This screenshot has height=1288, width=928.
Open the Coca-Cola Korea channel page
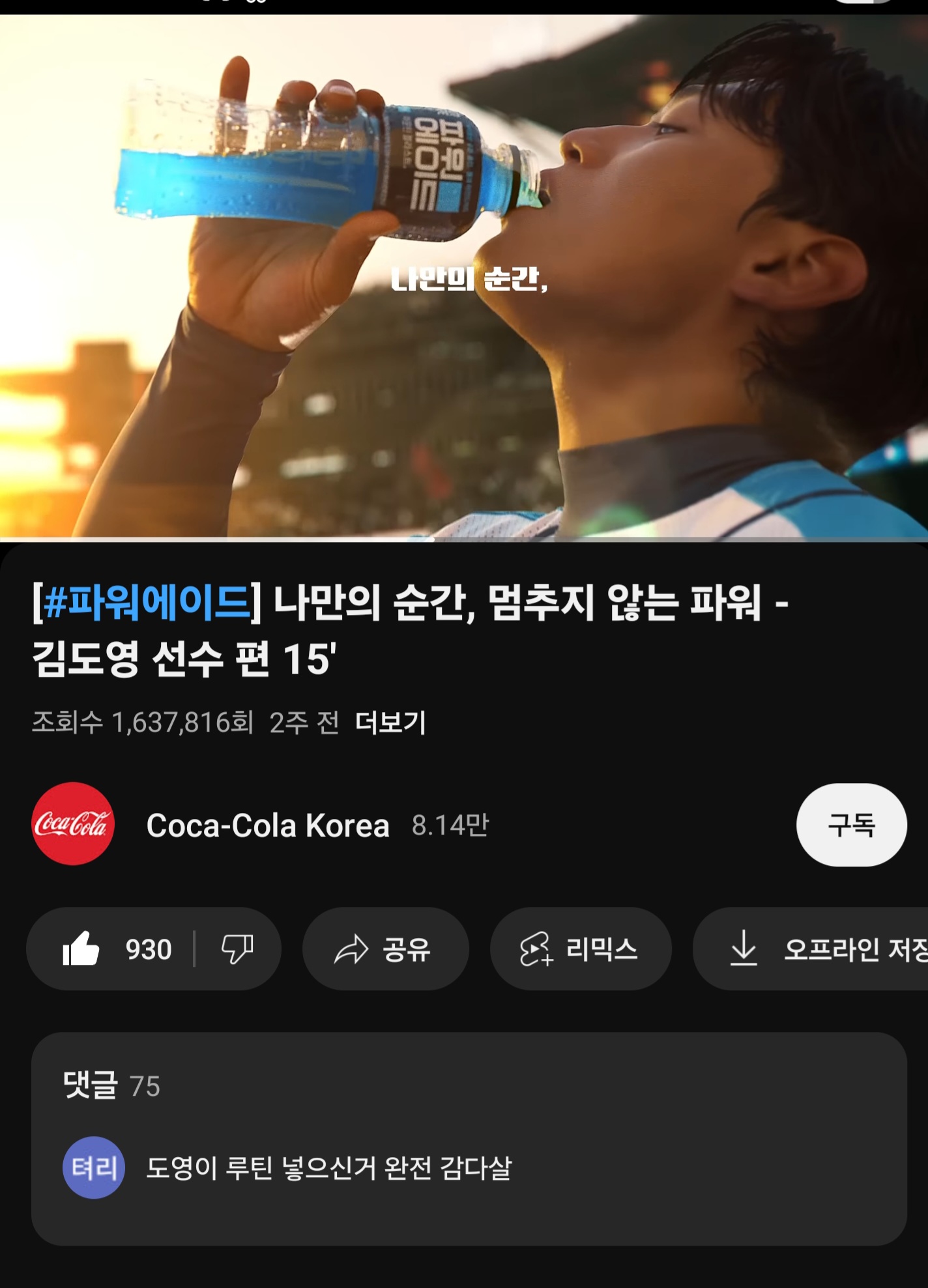coord(267,825)
